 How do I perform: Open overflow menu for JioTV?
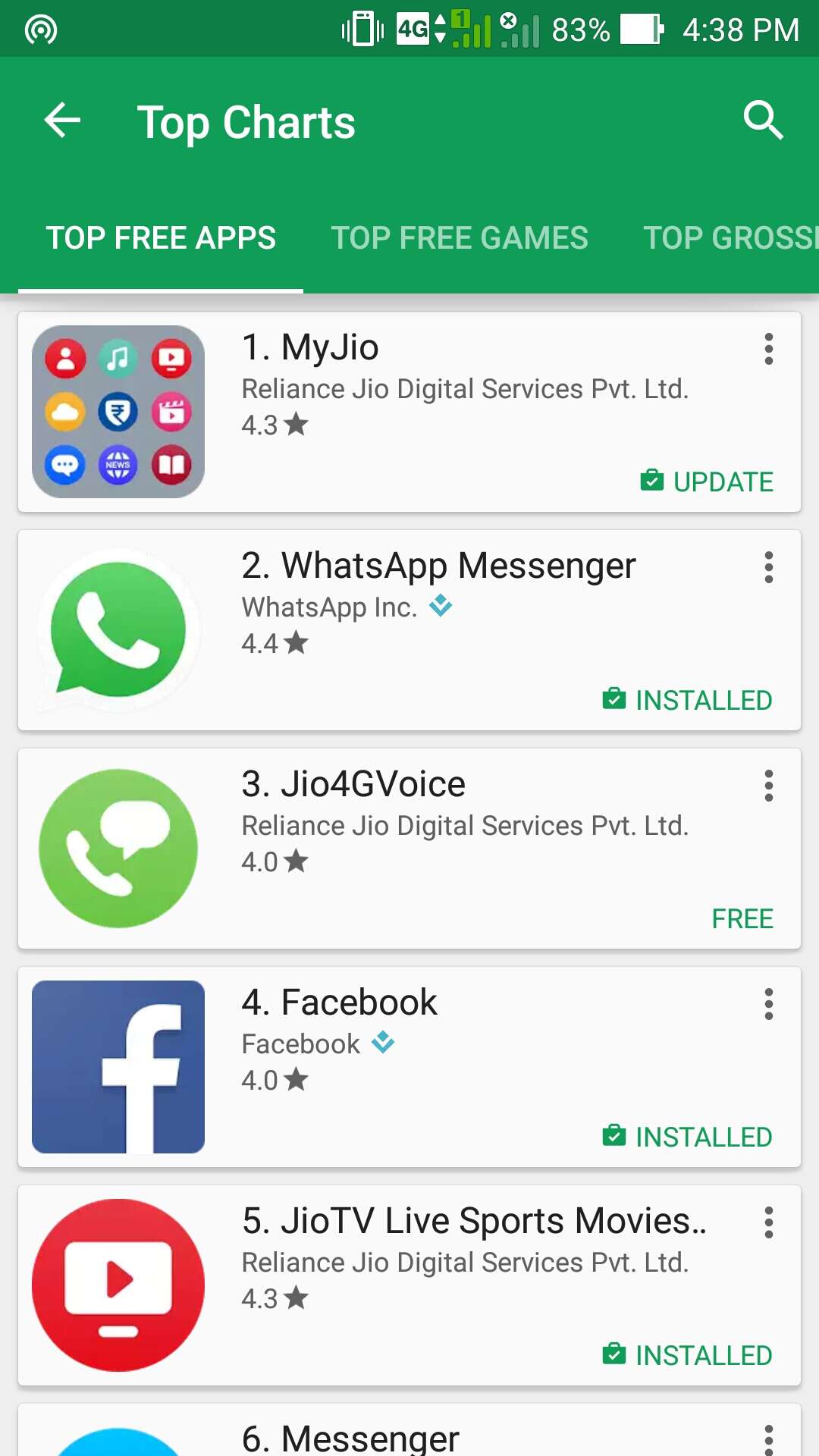pos(768,1223)
